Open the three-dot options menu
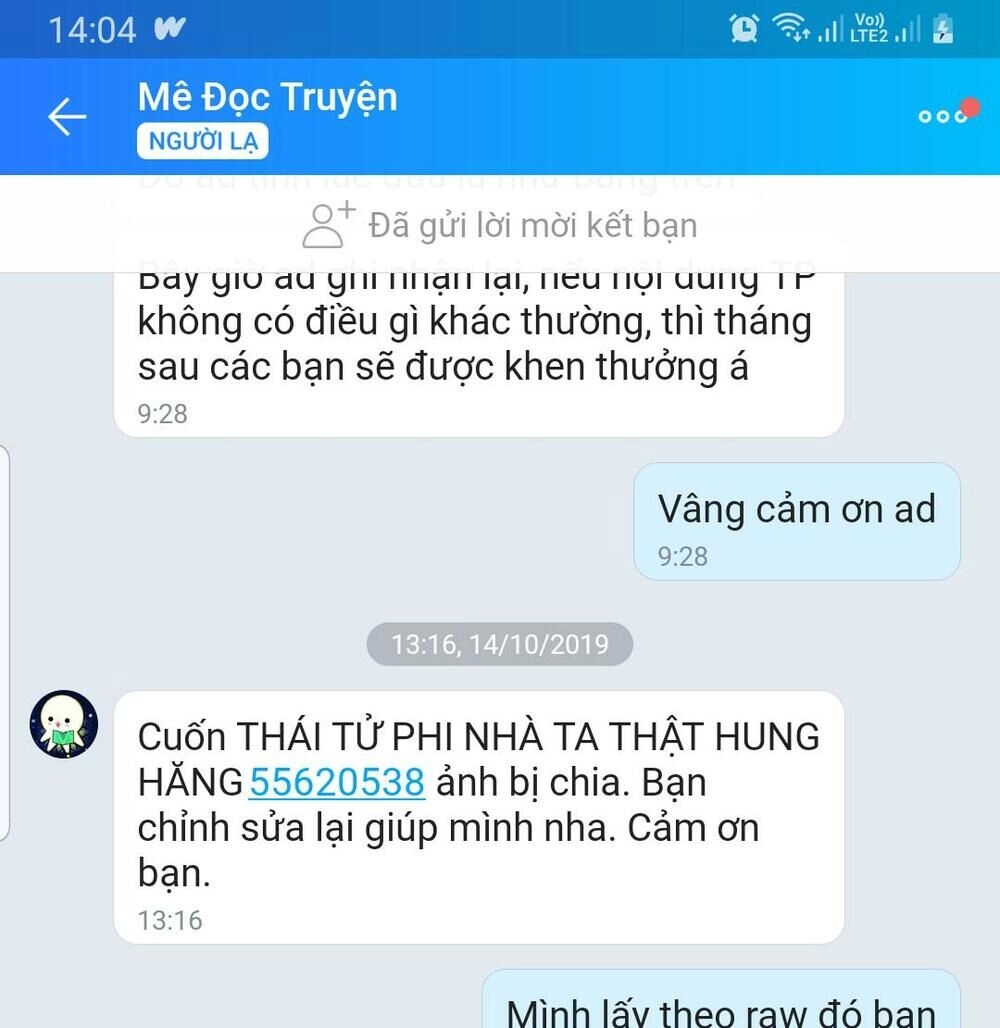The image size is (1000, 1028). point(940,116)
